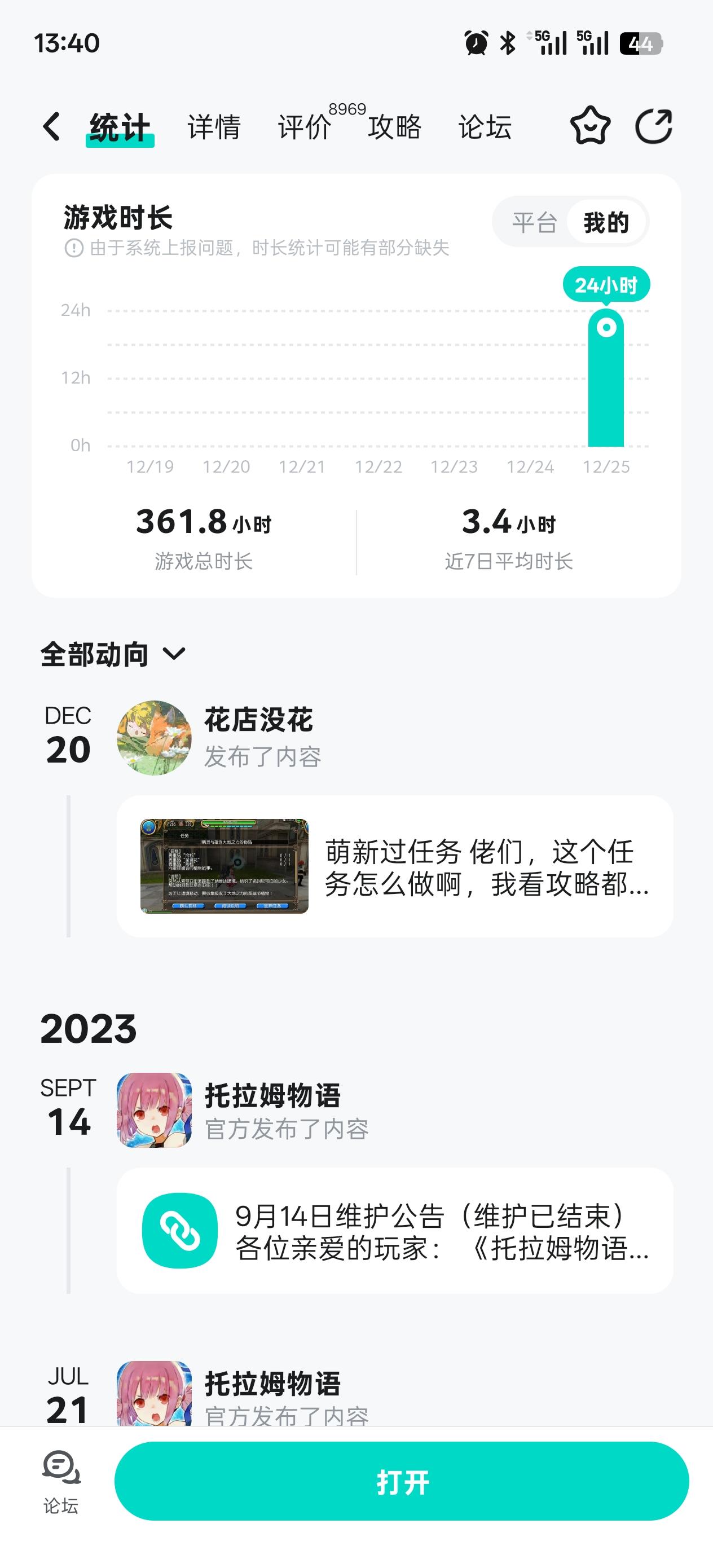This screenshot has width=713, height=1568.
Task: Switch playtime chart to 平台
Action: pos(534,223)
